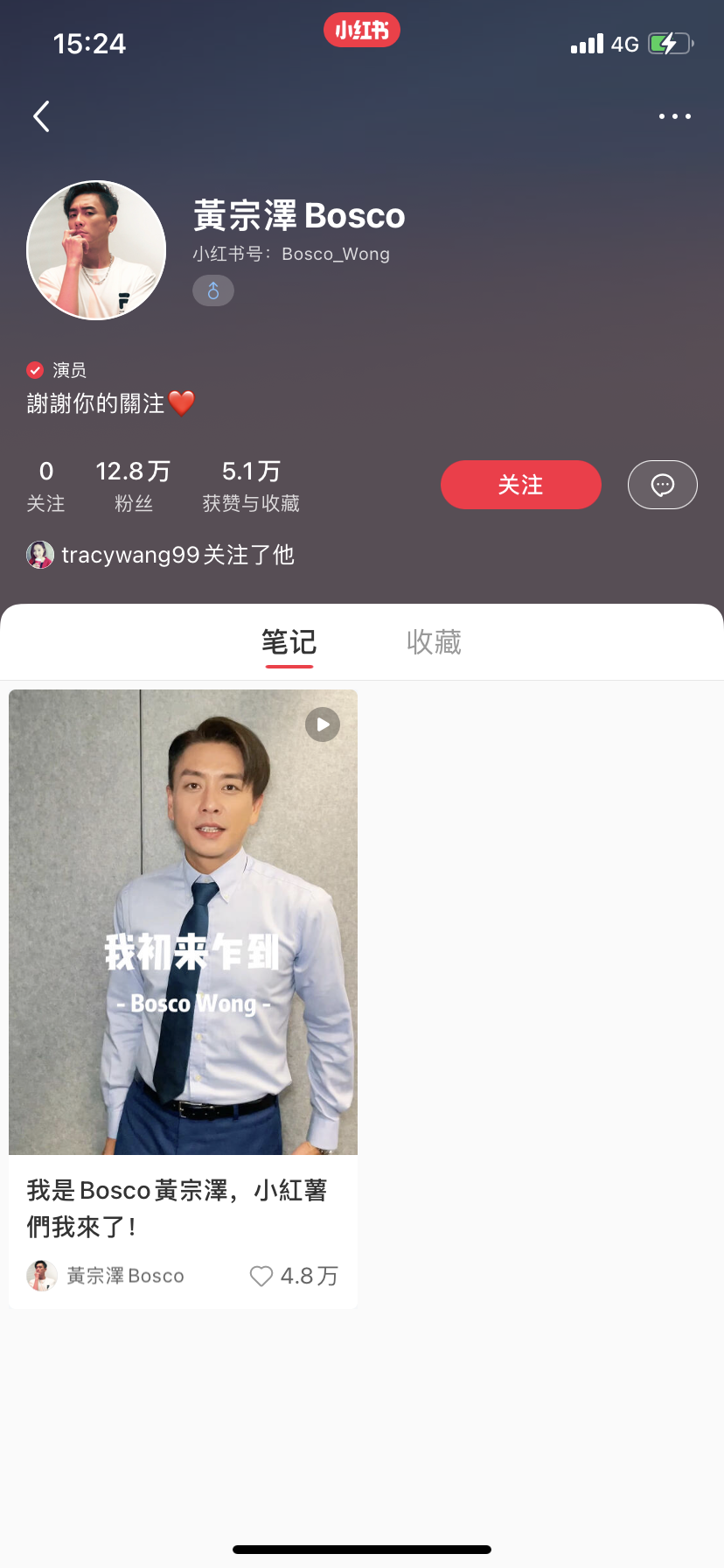Open the 关注 following list
The width and height of the screenshot is (724, 1568).
(45, 486)
